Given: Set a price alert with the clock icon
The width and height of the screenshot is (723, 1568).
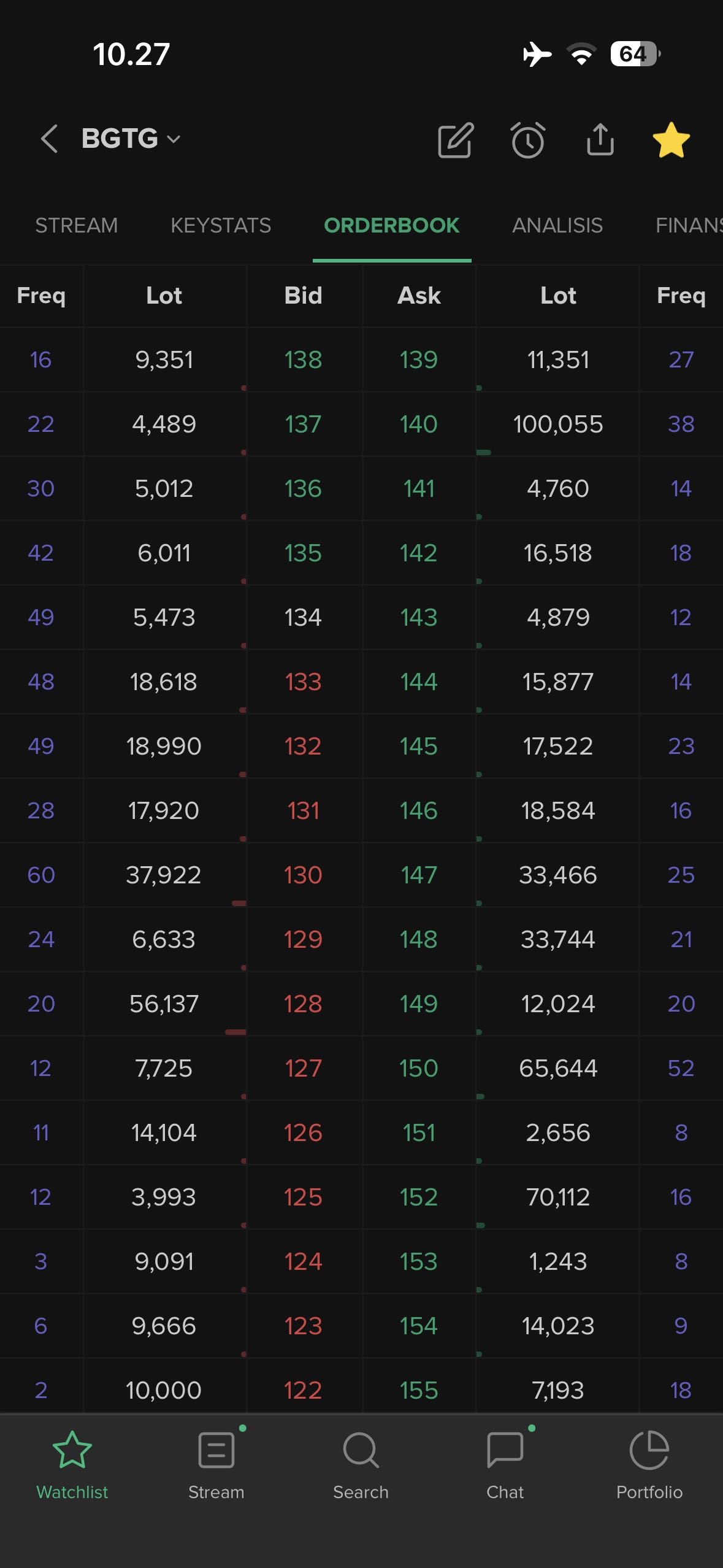Looking at the screenshot, I should click(527, 140).
